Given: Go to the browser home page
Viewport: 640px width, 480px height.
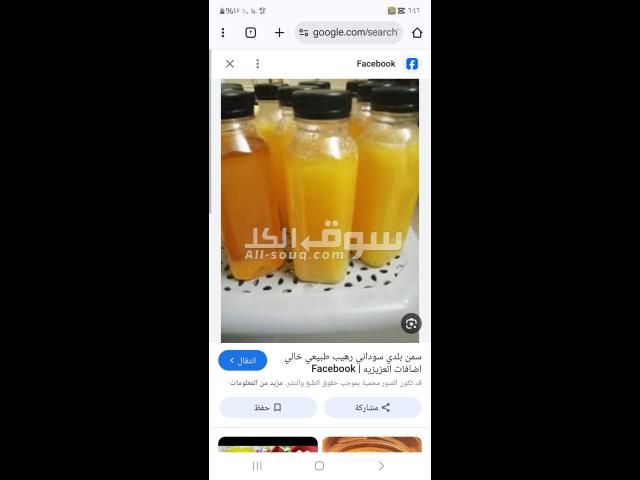Looking at the screenshot, I should [417, 32].
